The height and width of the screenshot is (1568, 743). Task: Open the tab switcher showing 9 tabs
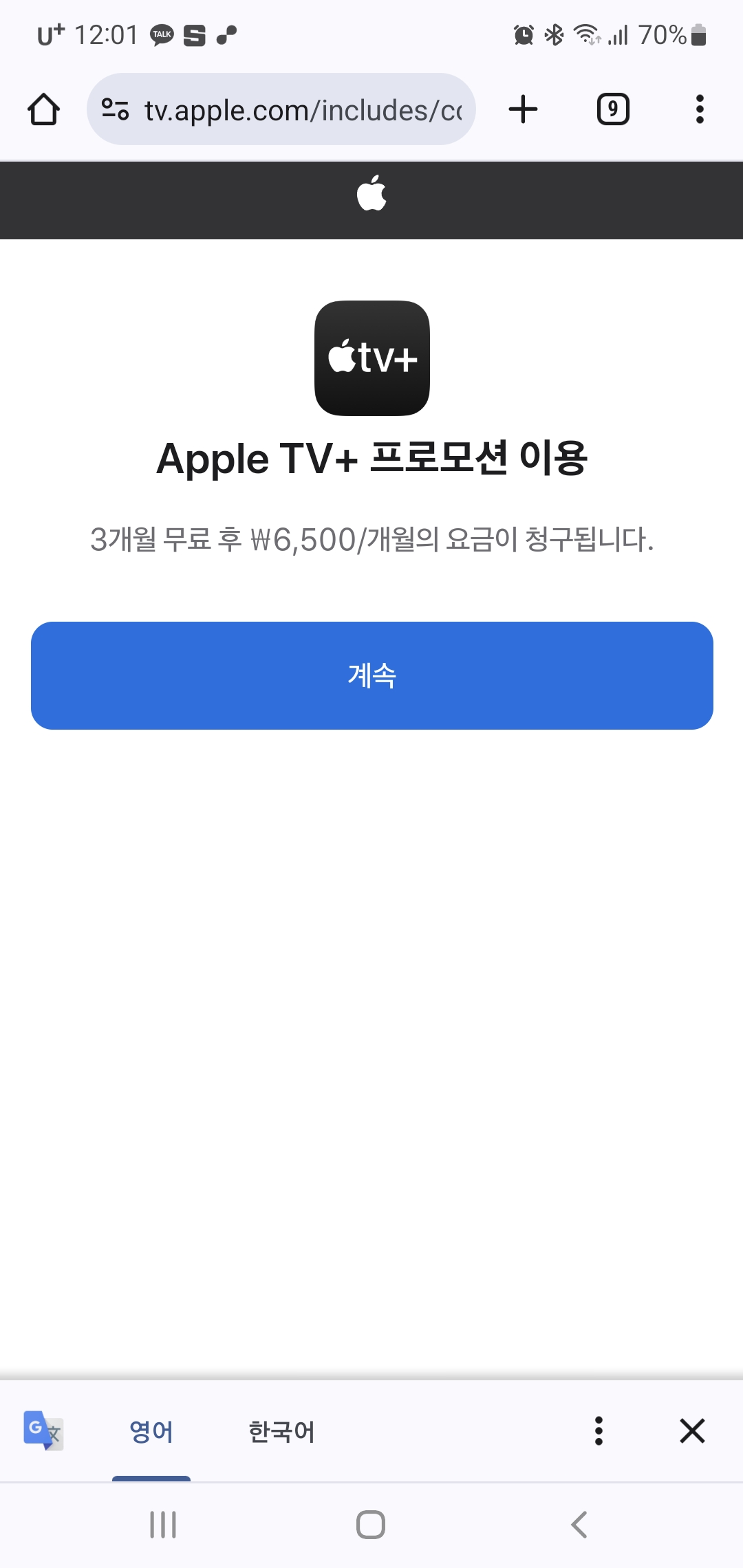click(612, 109)
